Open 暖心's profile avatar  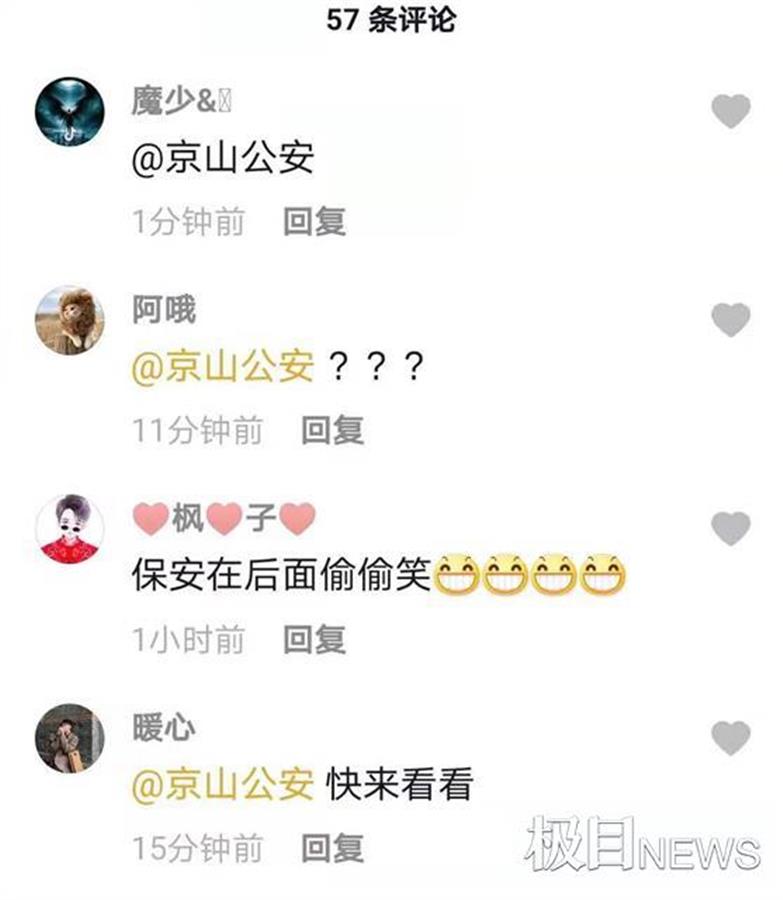[70, 739]
